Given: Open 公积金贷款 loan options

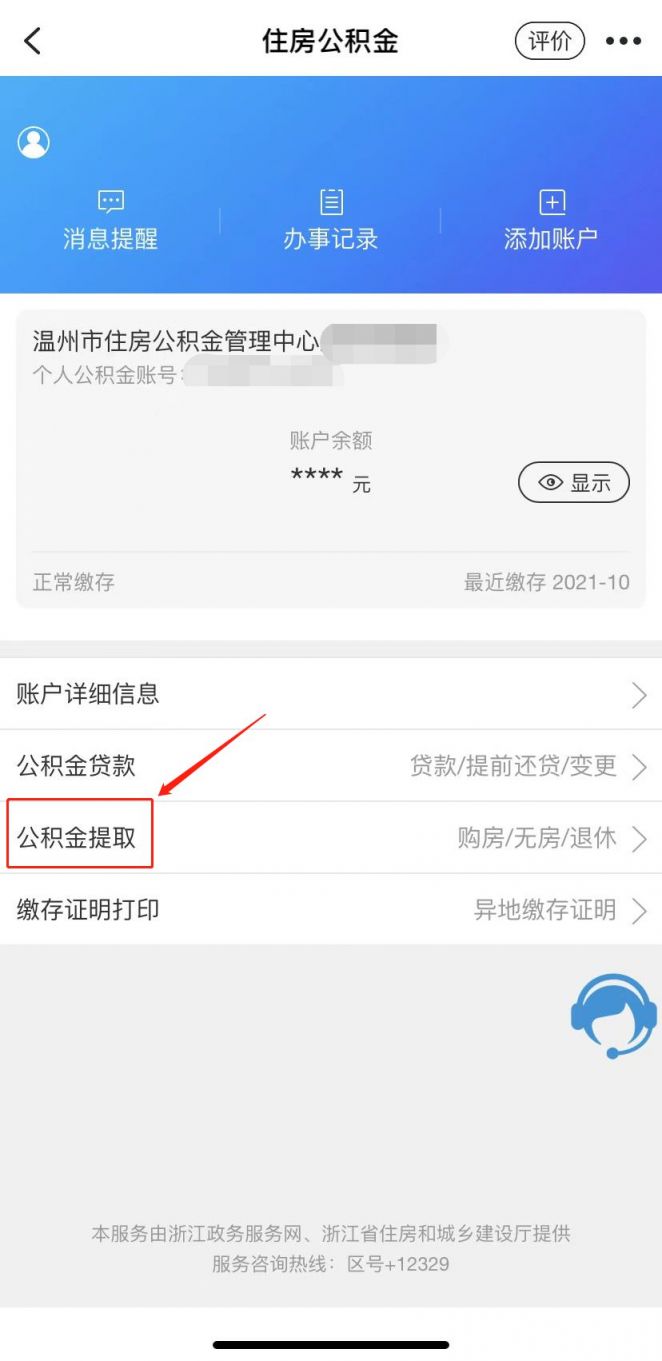Looking at the screenshot, I should (x=331, y=766).
